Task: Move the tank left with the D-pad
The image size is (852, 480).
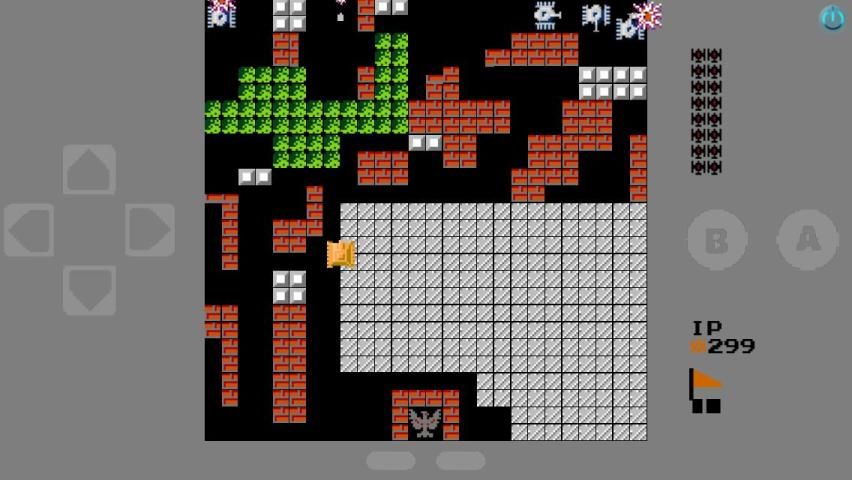Action: click(x=29, y=229)
